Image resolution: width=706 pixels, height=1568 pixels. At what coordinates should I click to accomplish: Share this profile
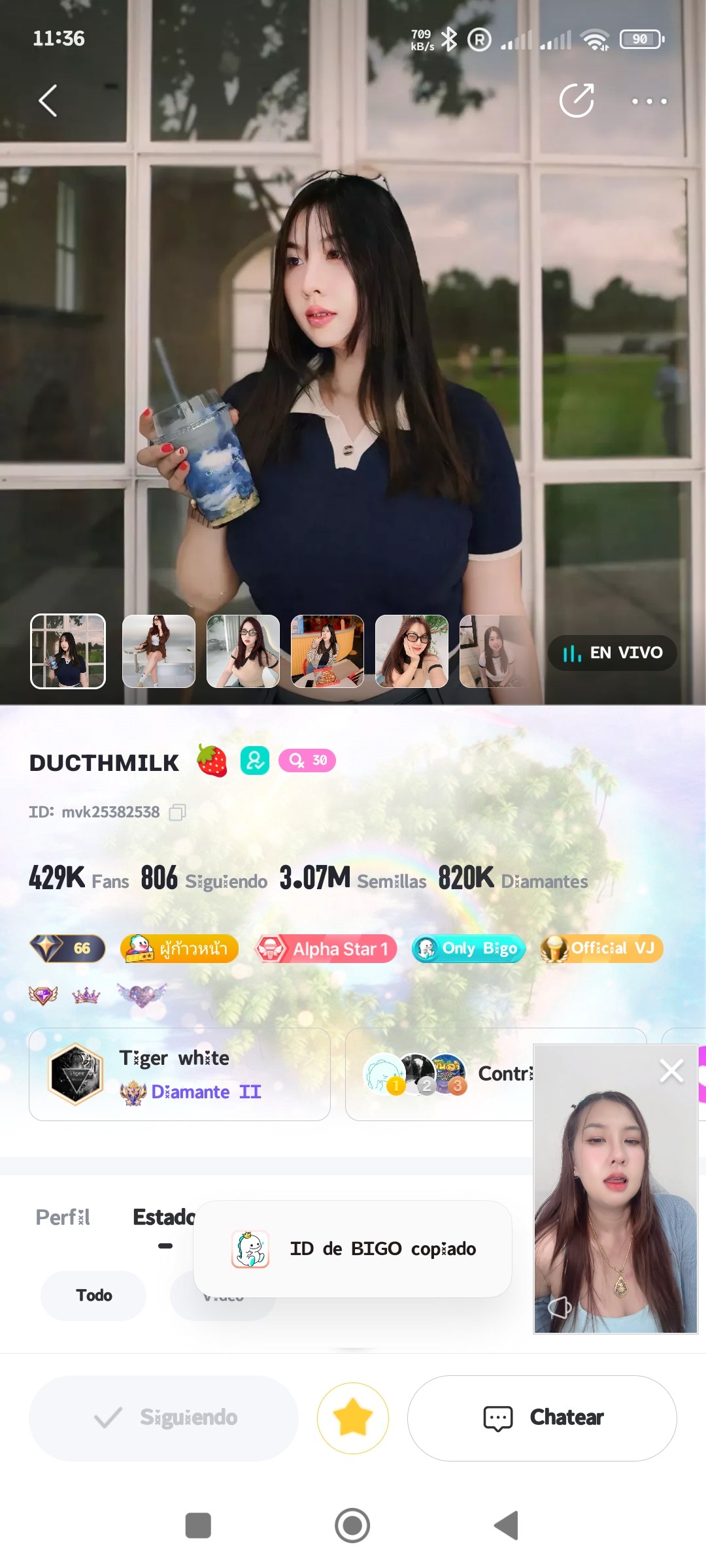coord(576,101)
